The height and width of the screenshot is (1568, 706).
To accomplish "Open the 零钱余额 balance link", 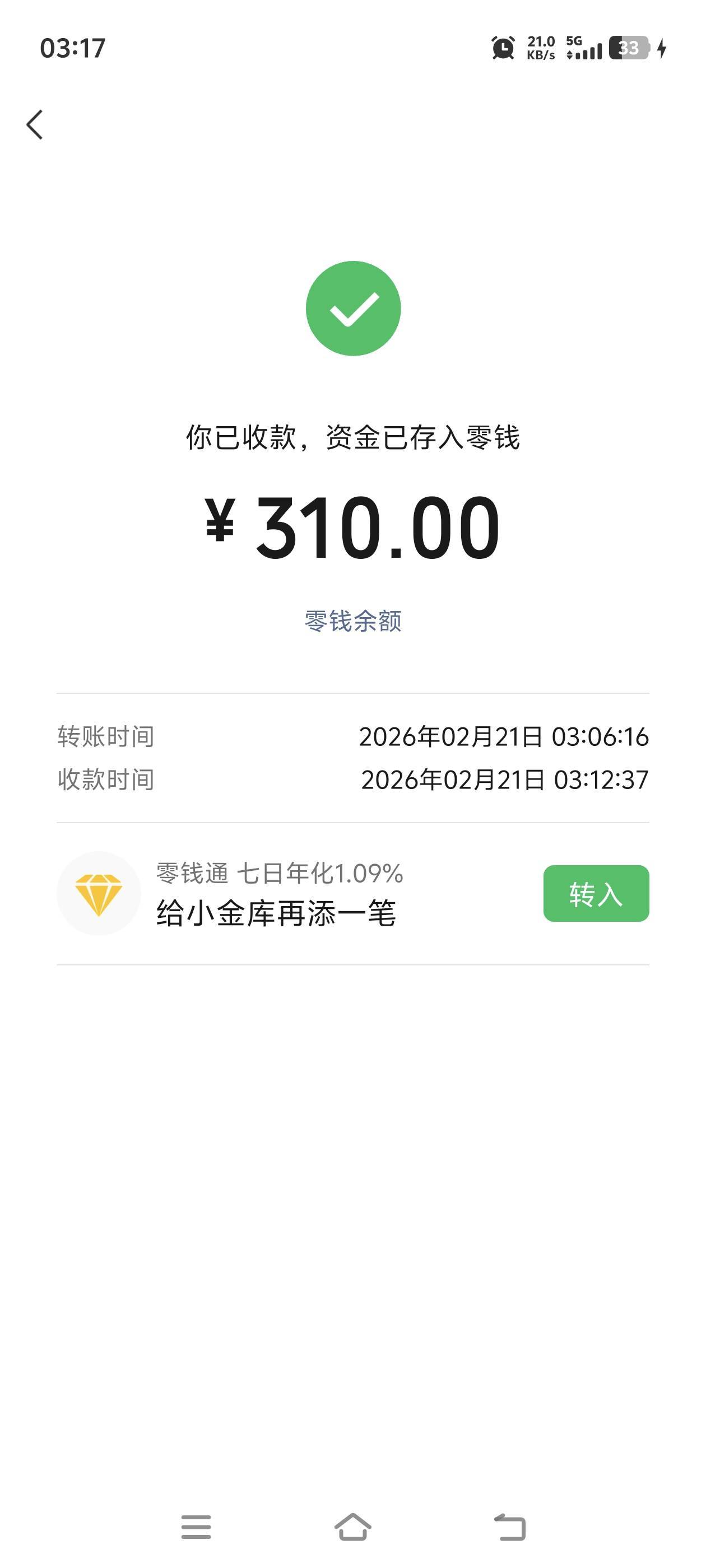I will (x=352, y=621).
